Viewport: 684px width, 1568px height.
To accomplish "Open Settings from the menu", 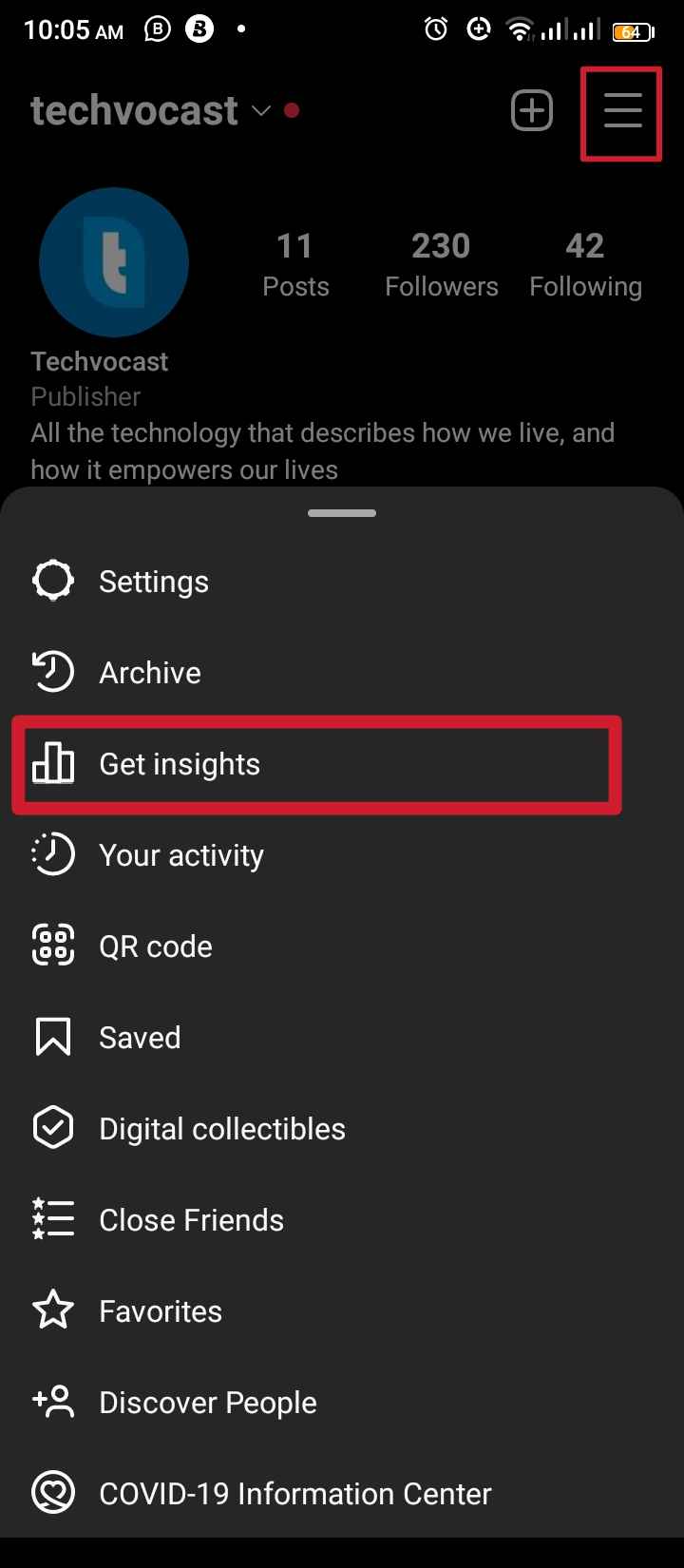I will click(342, 582).
